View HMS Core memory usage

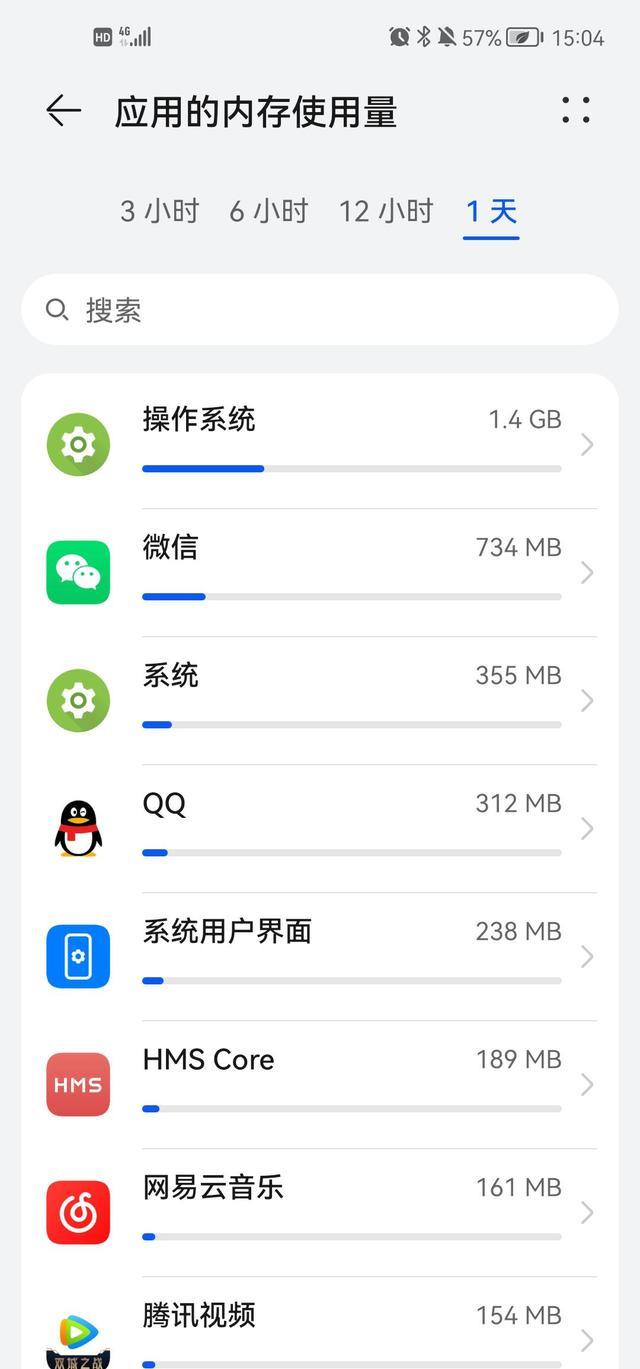pos(320,1084)
